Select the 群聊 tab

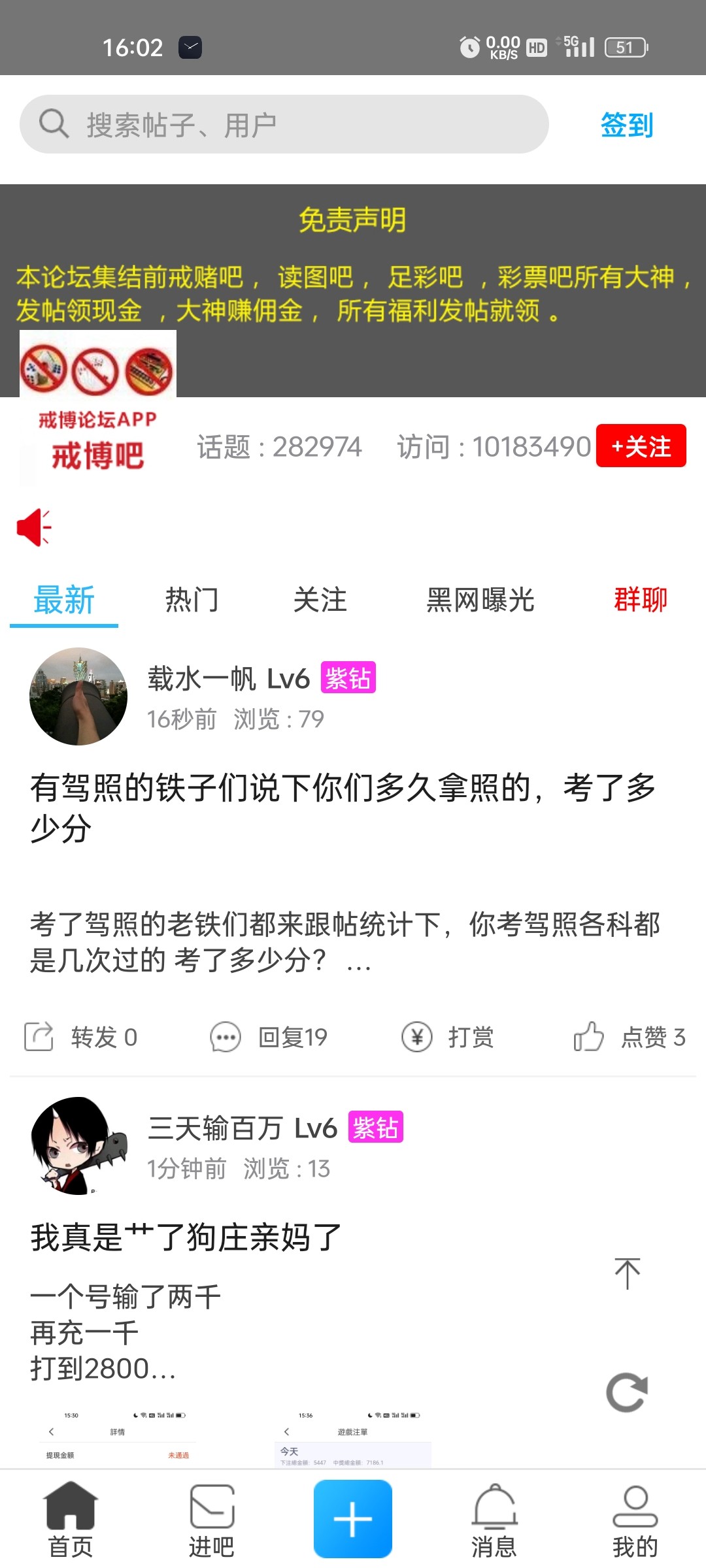point(639,600)
